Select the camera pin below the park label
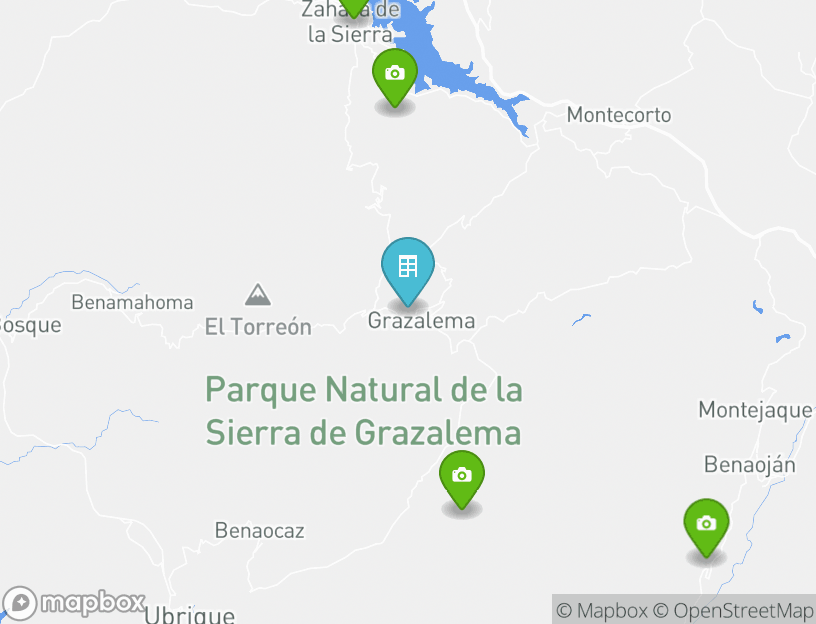Viewport: 816px width, 624px height. [x=461, y=477]
